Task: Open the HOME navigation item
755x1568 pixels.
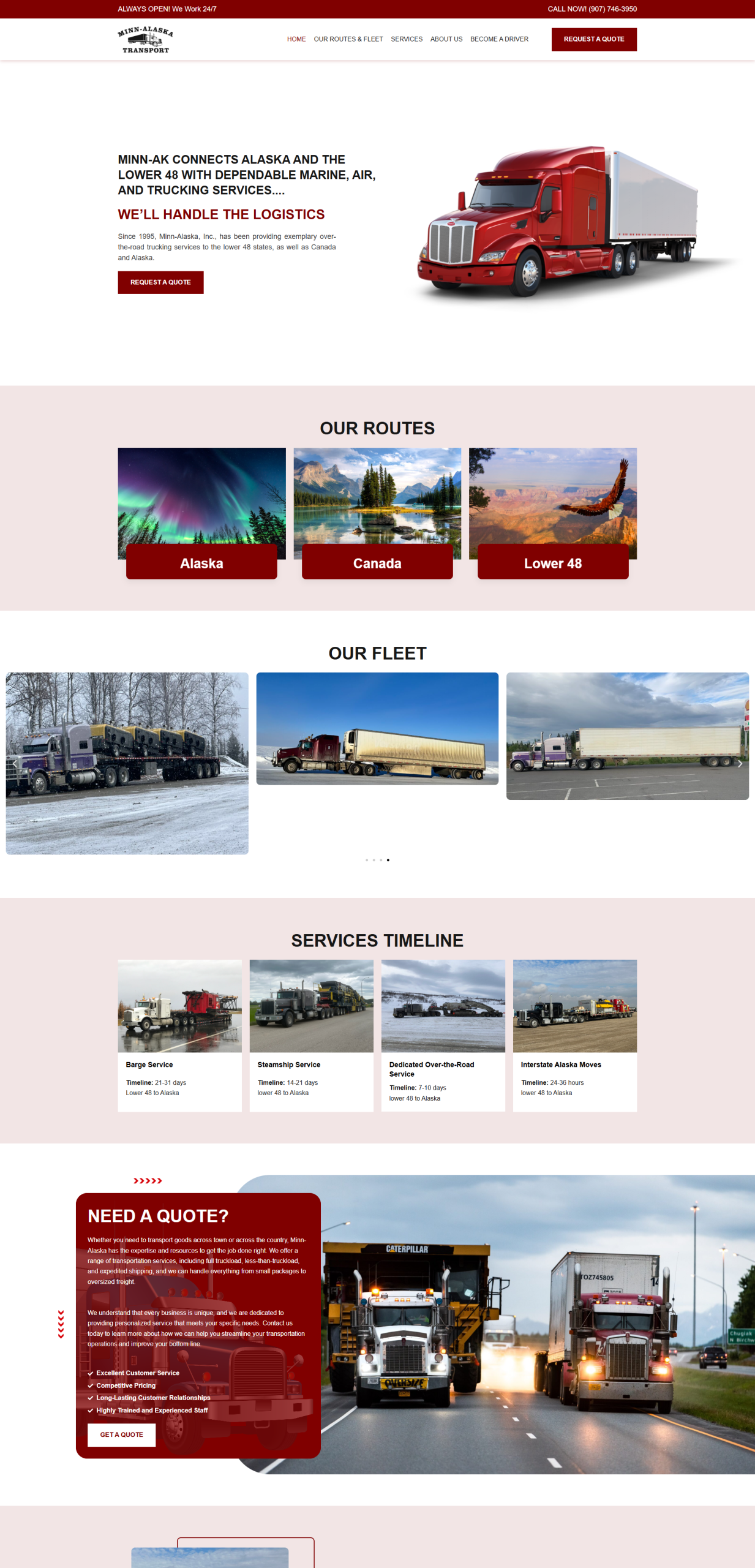Action: pyautogui.click(x=296, y=39)
